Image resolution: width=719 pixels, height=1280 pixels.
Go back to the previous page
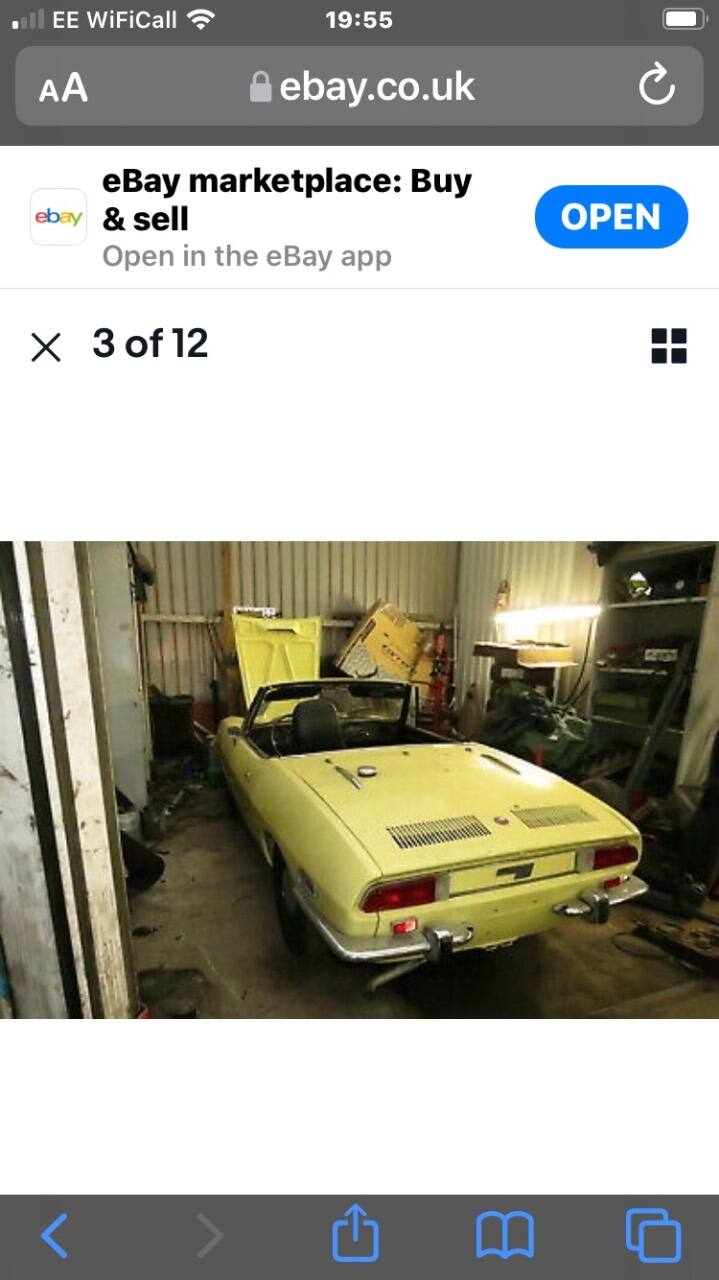coord(55,1236)
